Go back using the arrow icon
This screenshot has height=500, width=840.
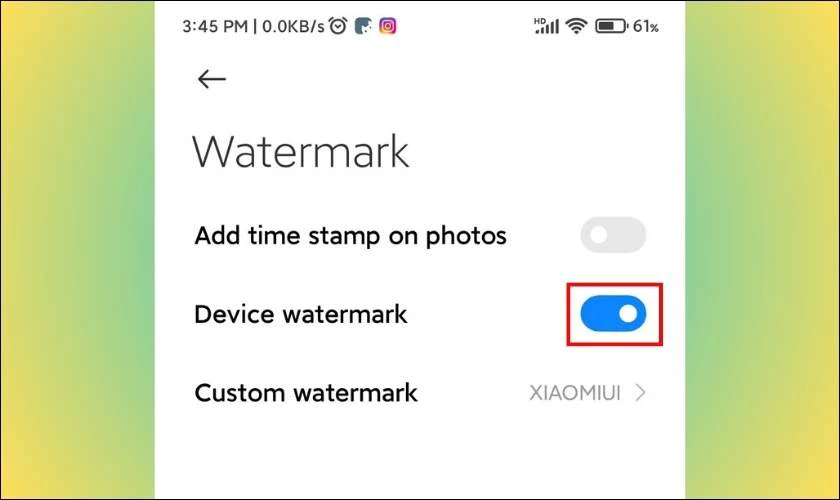[x=211, y=80]
